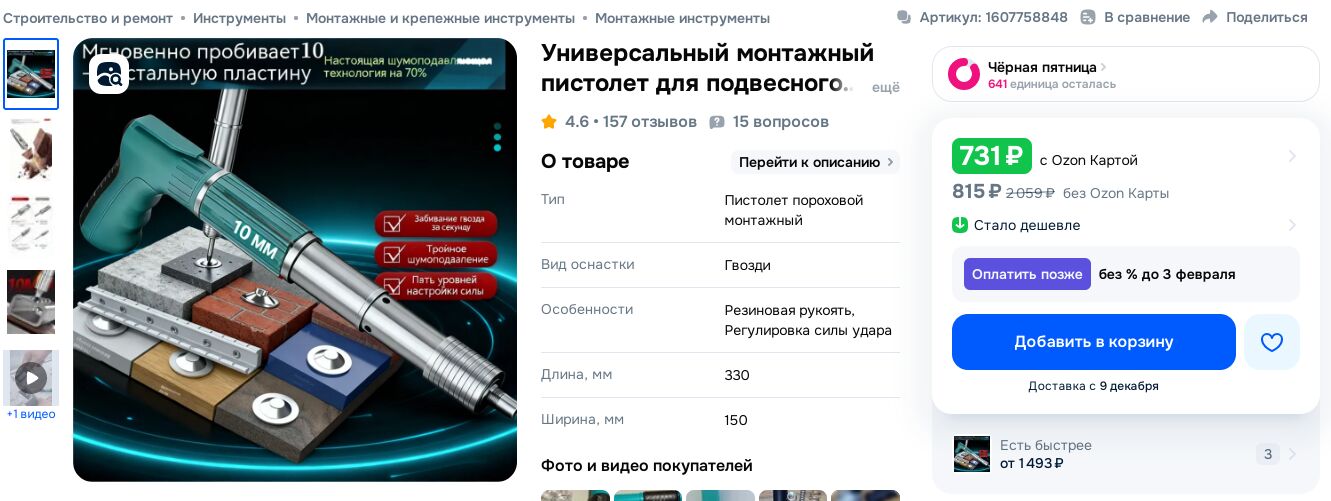Viewport: 1331px width, 501px height.
Task: Add the product to the cart
Action: point(1093,342)
